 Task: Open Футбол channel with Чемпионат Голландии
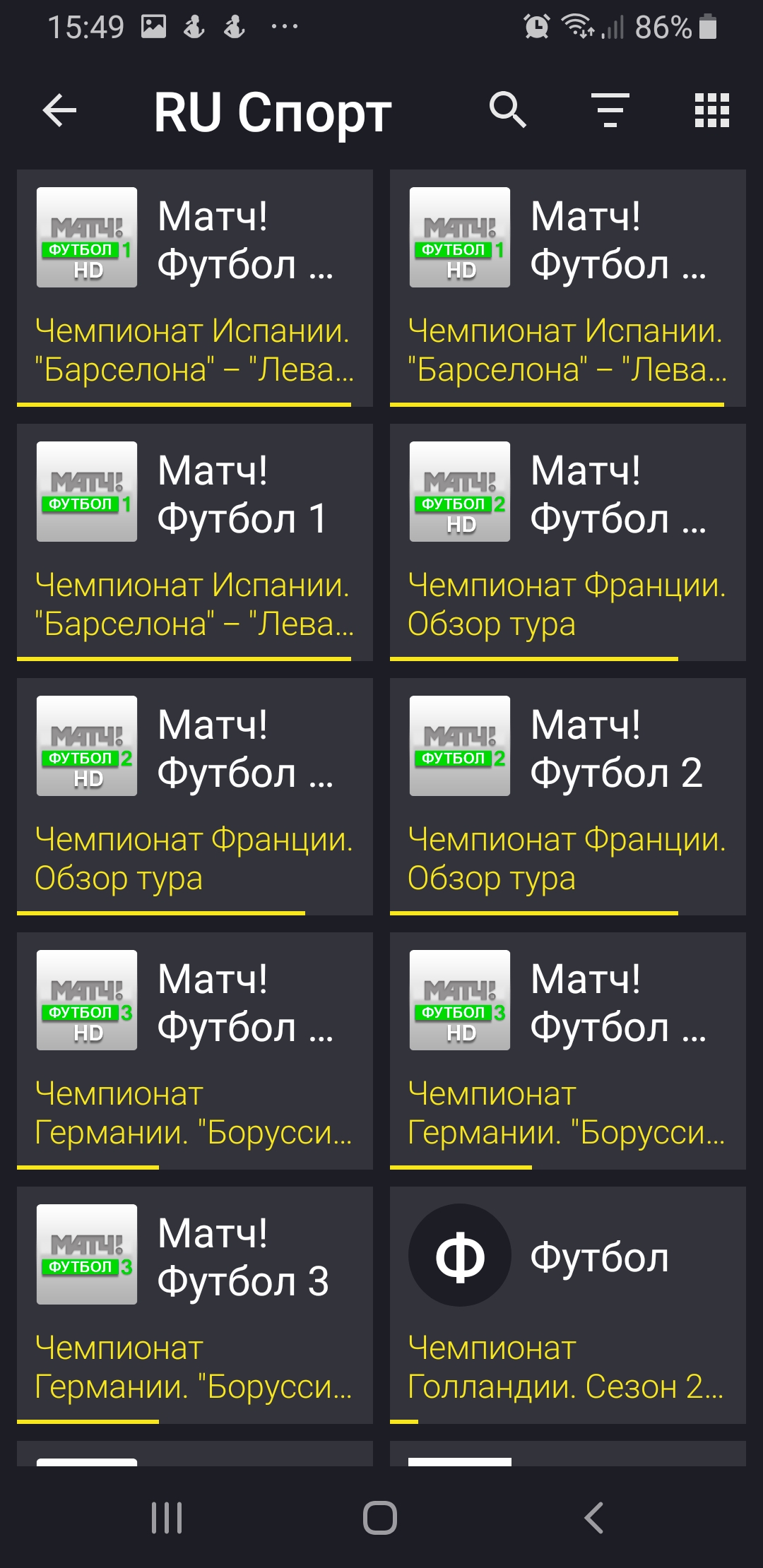pos(567,1305)
